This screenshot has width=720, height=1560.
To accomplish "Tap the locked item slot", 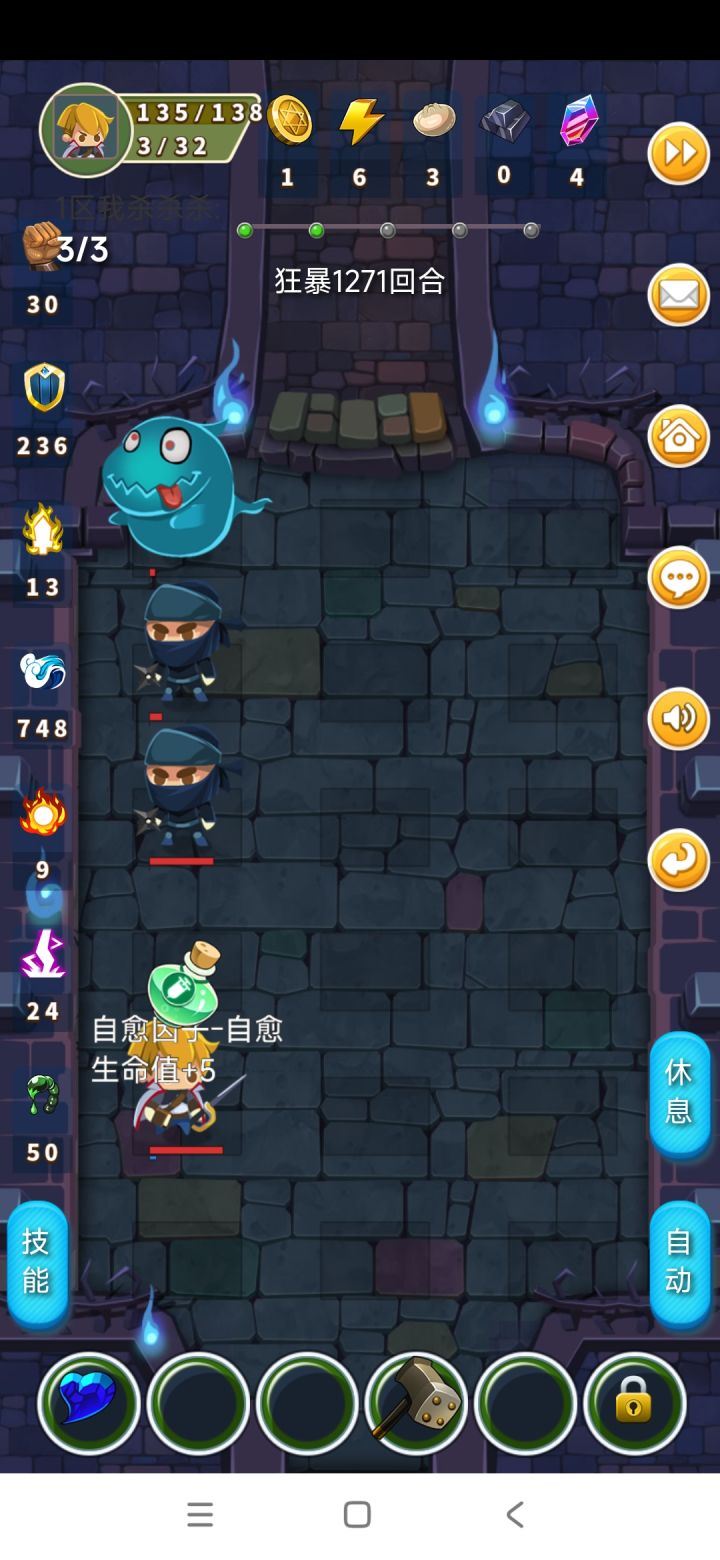I will click(x=635, y=1402).
